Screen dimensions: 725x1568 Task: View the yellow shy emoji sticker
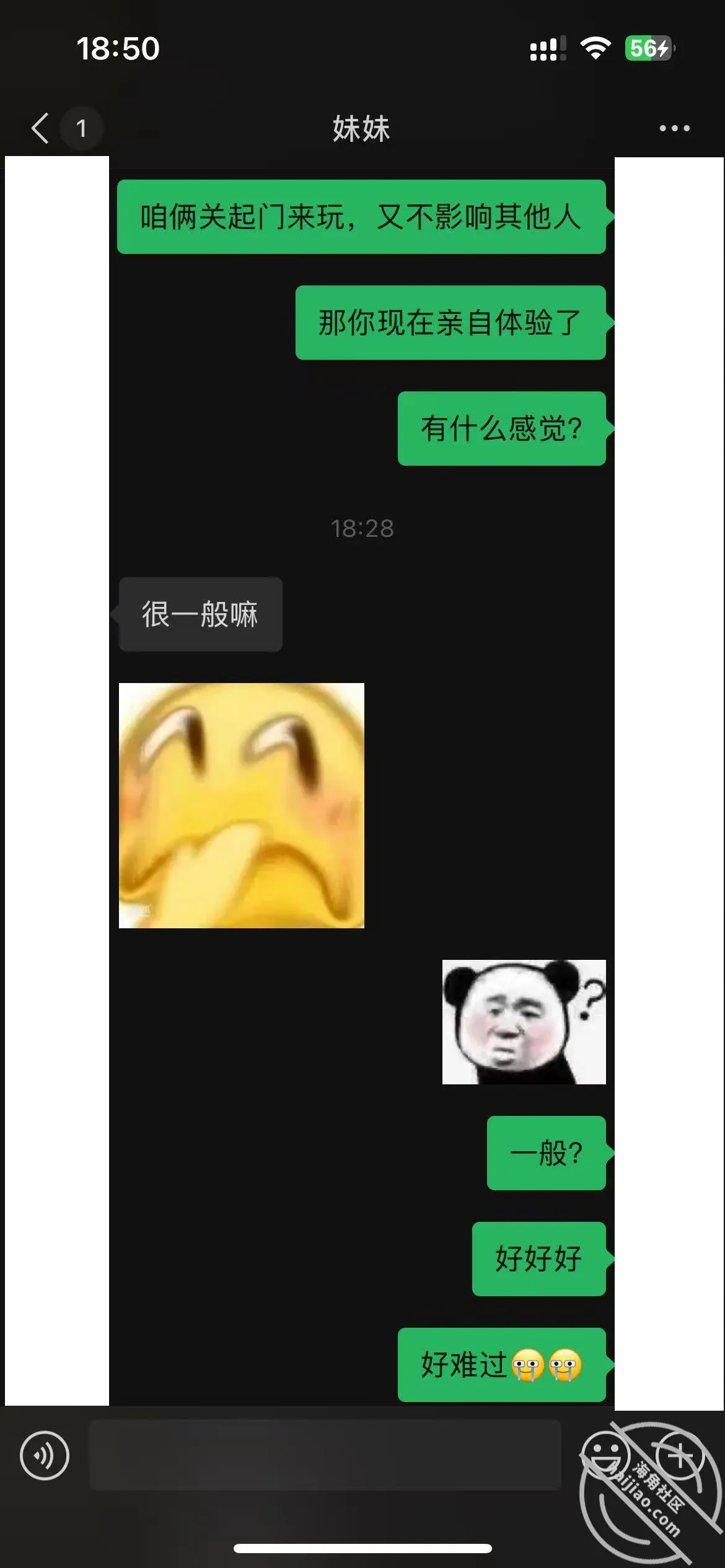coord(242,805)
